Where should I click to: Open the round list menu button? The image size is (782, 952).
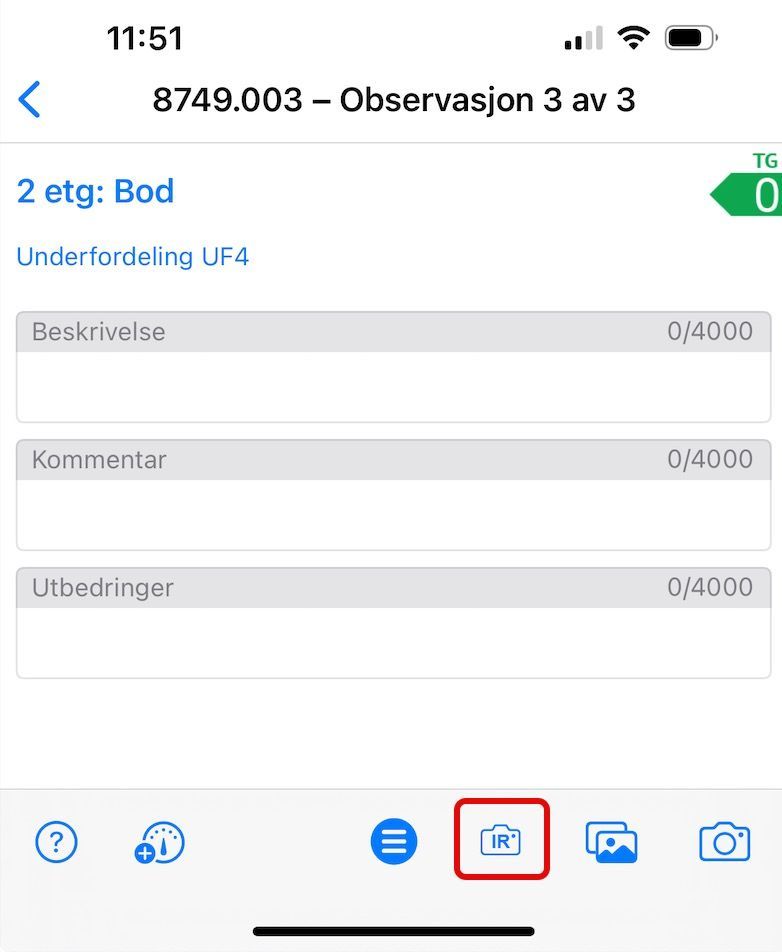tap(395, 842)
